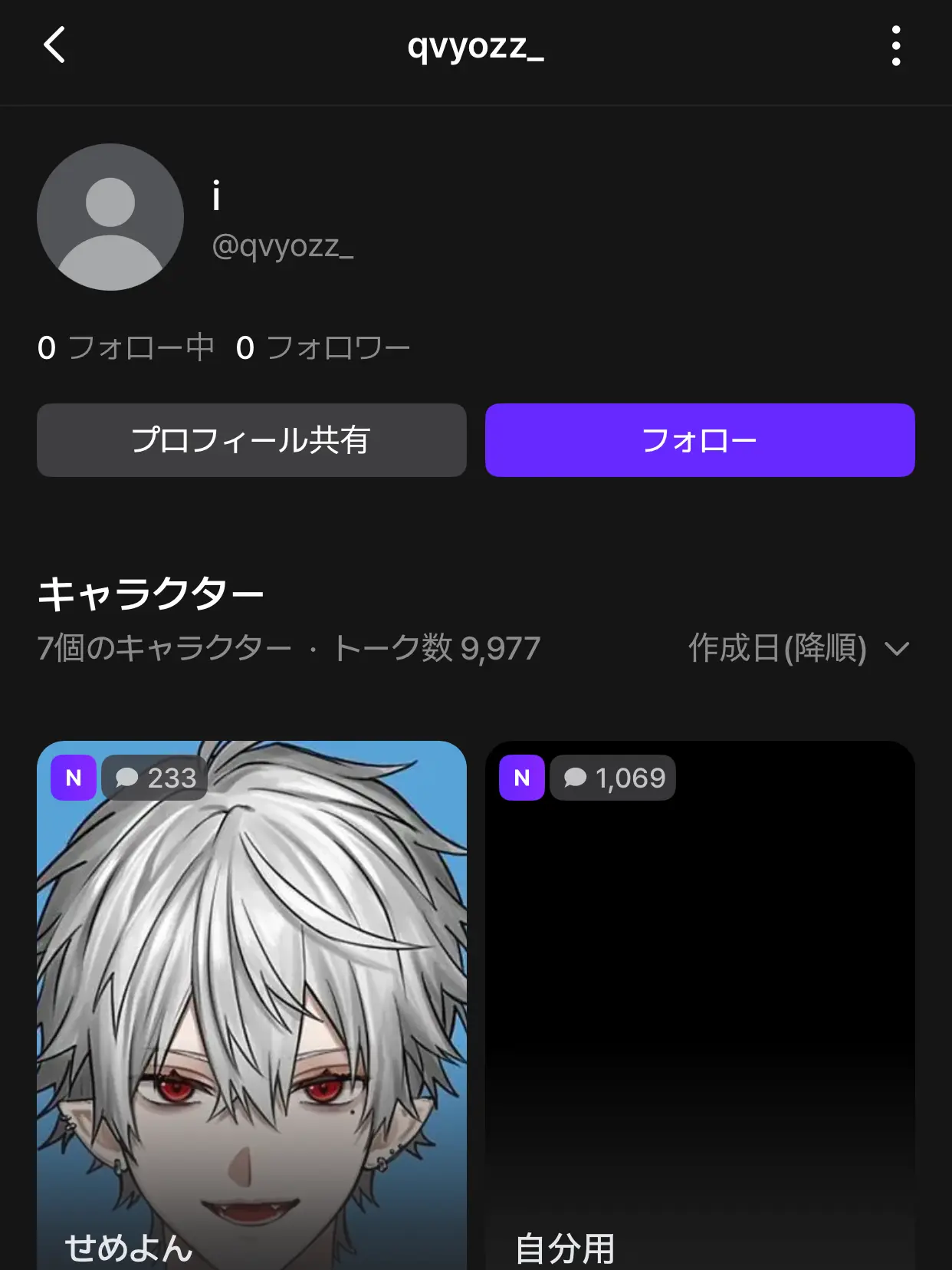Viewport: 952px width, 1270px height.
Task: Open the three-dot options menu
Action: tap(897, 48)
